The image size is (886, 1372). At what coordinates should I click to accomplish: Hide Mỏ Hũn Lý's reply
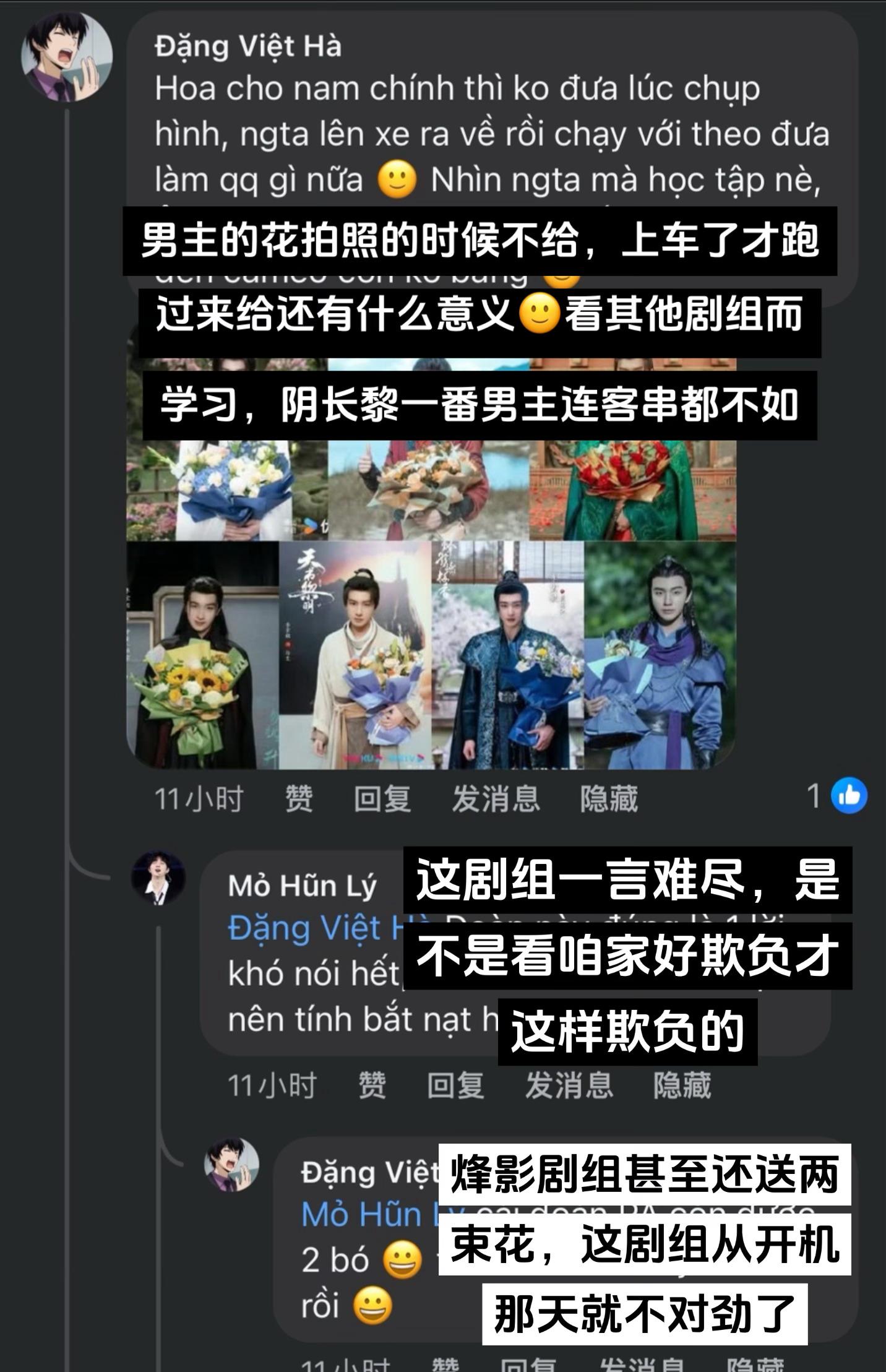click(682, 1085)
